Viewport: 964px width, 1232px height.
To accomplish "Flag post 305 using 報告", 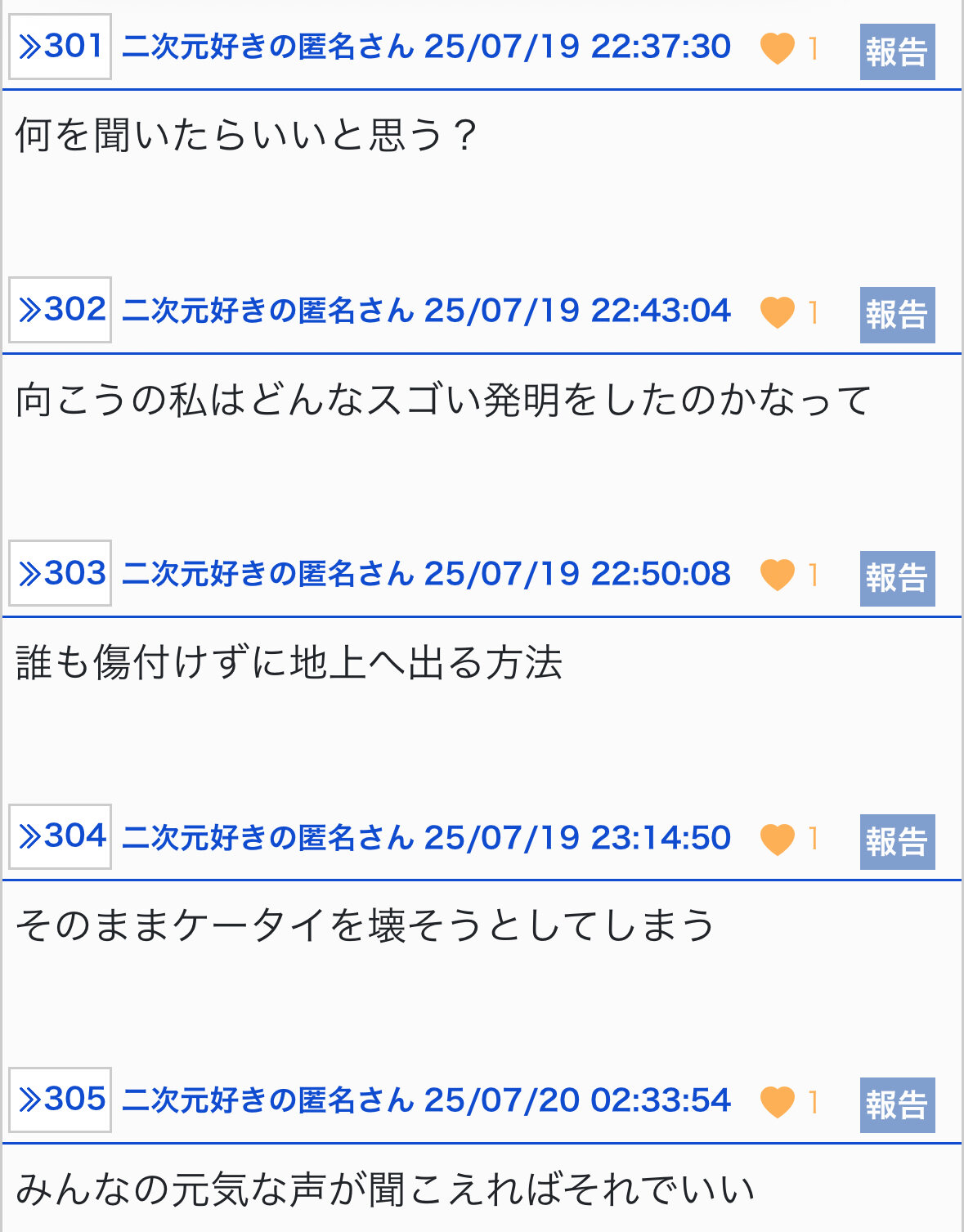I will click(x=897, y=1104).
